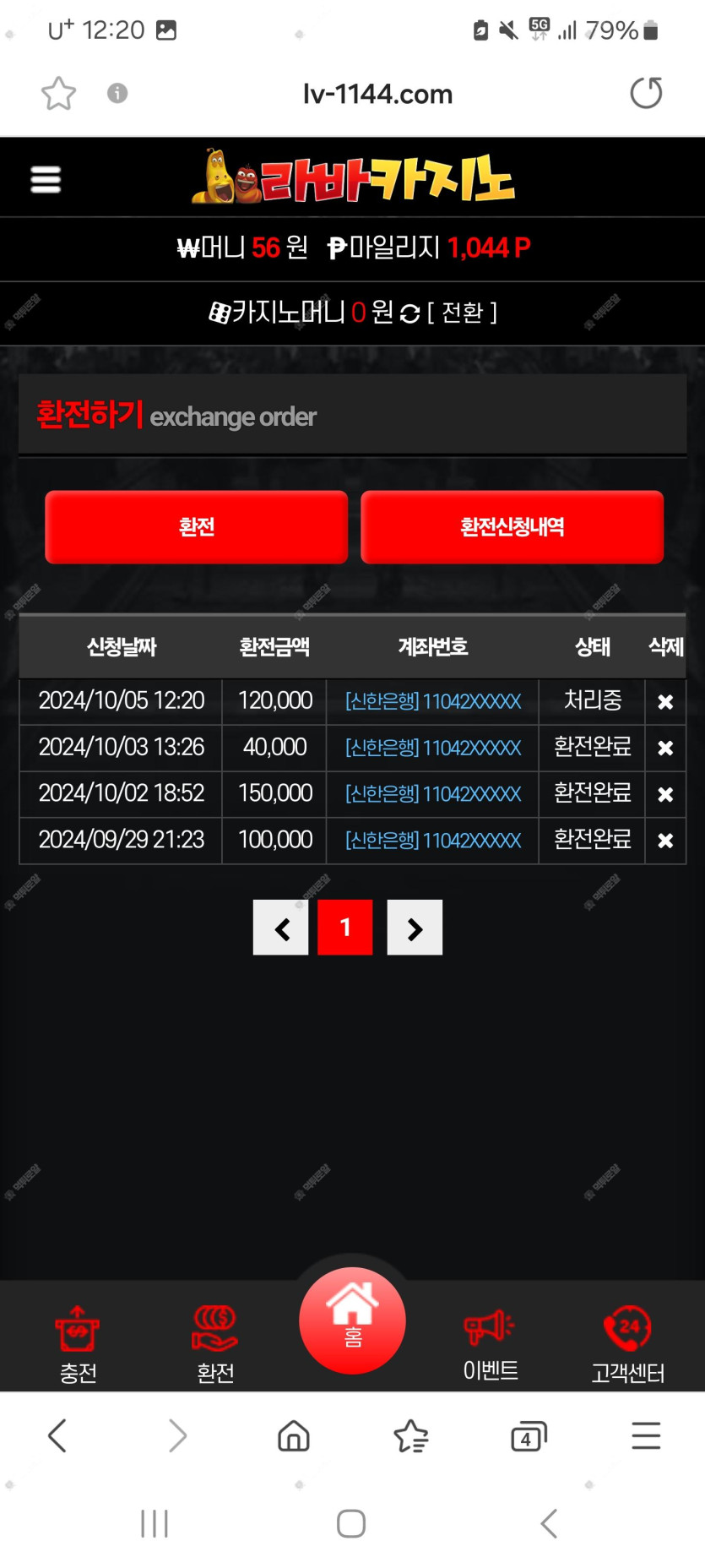
Task: Open the hamburger drawer menu
Action: click(x=46, y=179)
